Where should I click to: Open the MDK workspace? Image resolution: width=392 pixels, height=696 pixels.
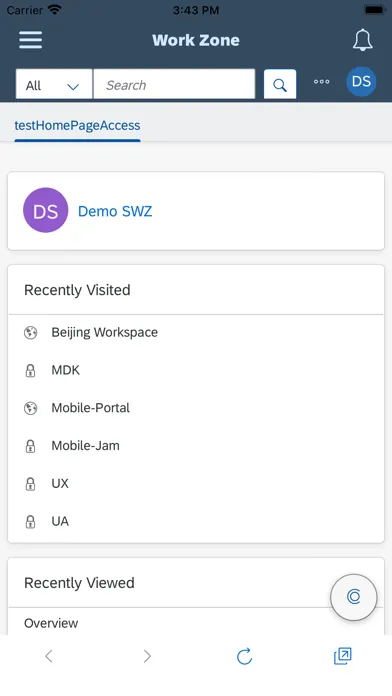click(65, 370)
